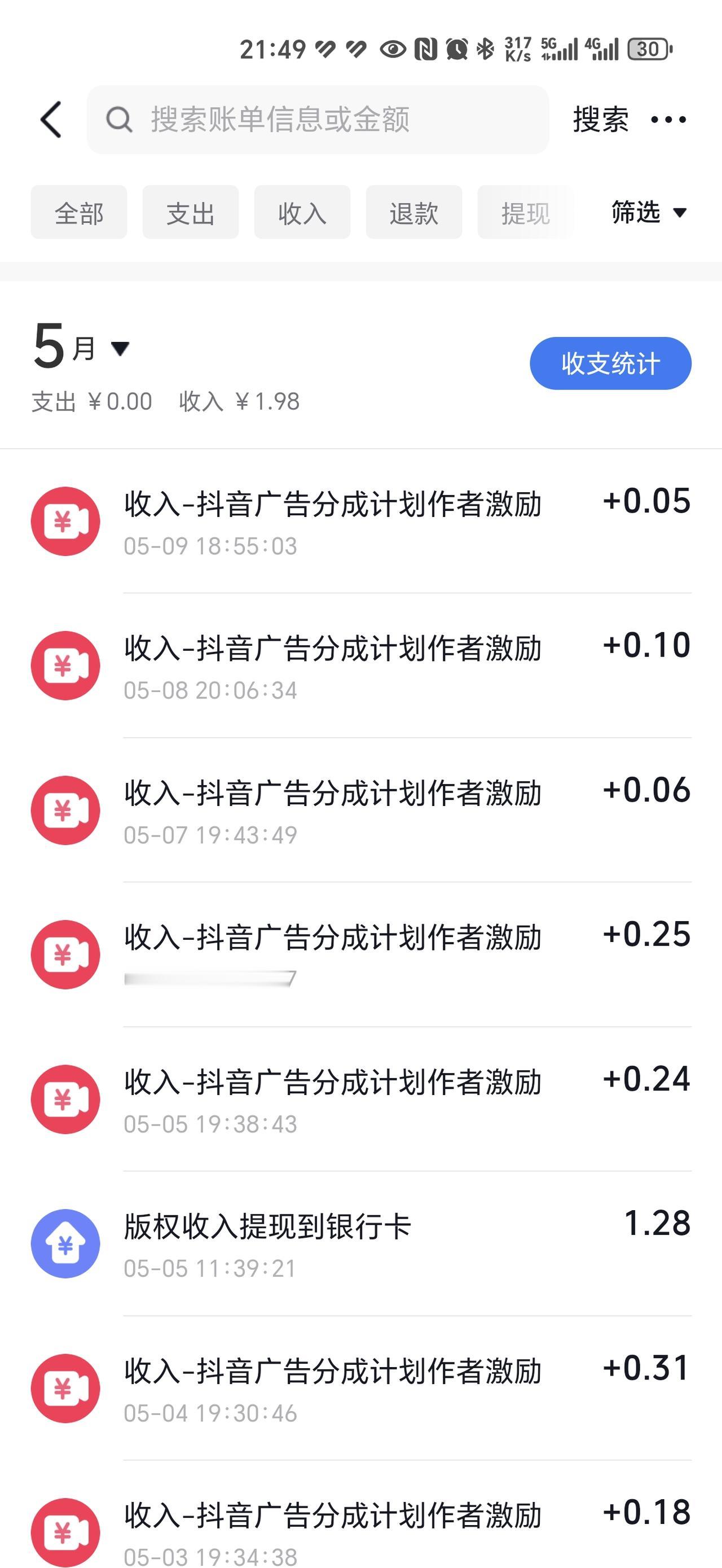Open the +0.05 income record from 05-09

point(360,522)
